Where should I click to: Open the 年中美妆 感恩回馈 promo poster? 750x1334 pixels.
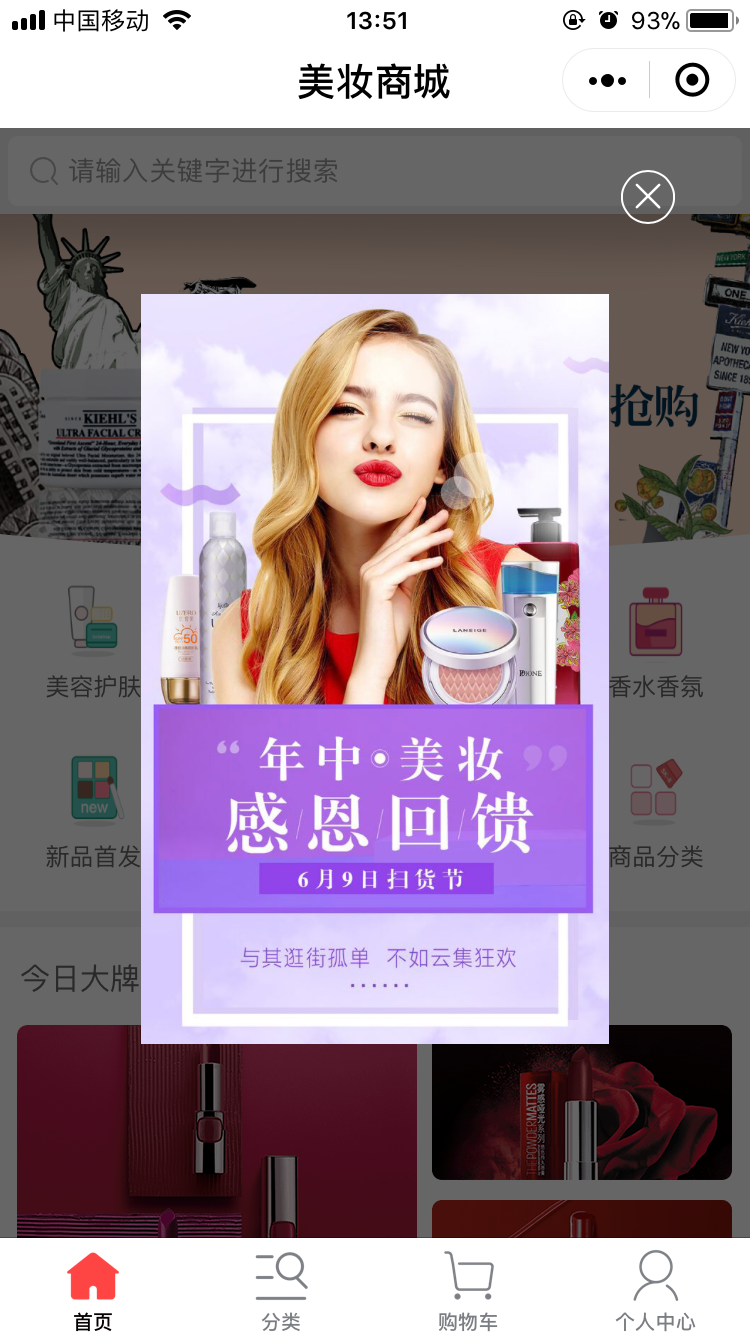pos(374,668)
